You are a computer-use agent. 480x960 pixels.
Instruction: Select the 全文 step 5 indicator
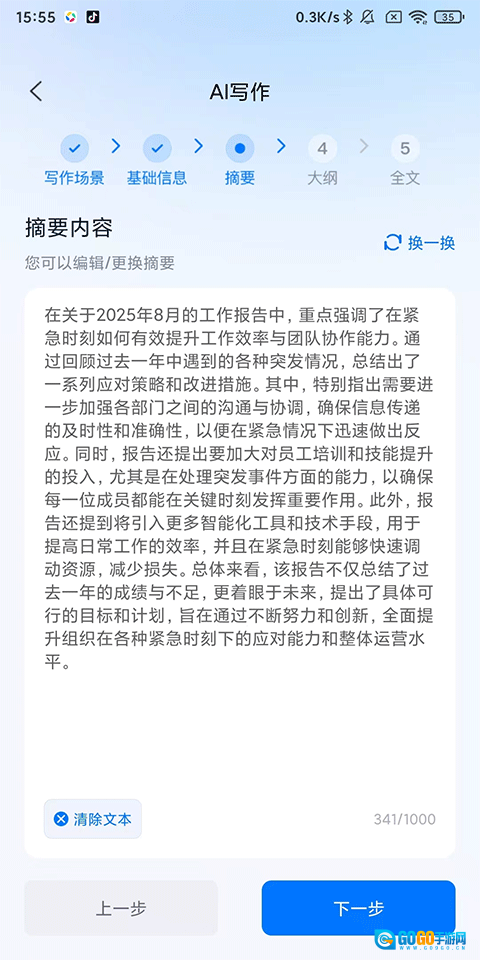pyautogui.click(x=405, y=161)
